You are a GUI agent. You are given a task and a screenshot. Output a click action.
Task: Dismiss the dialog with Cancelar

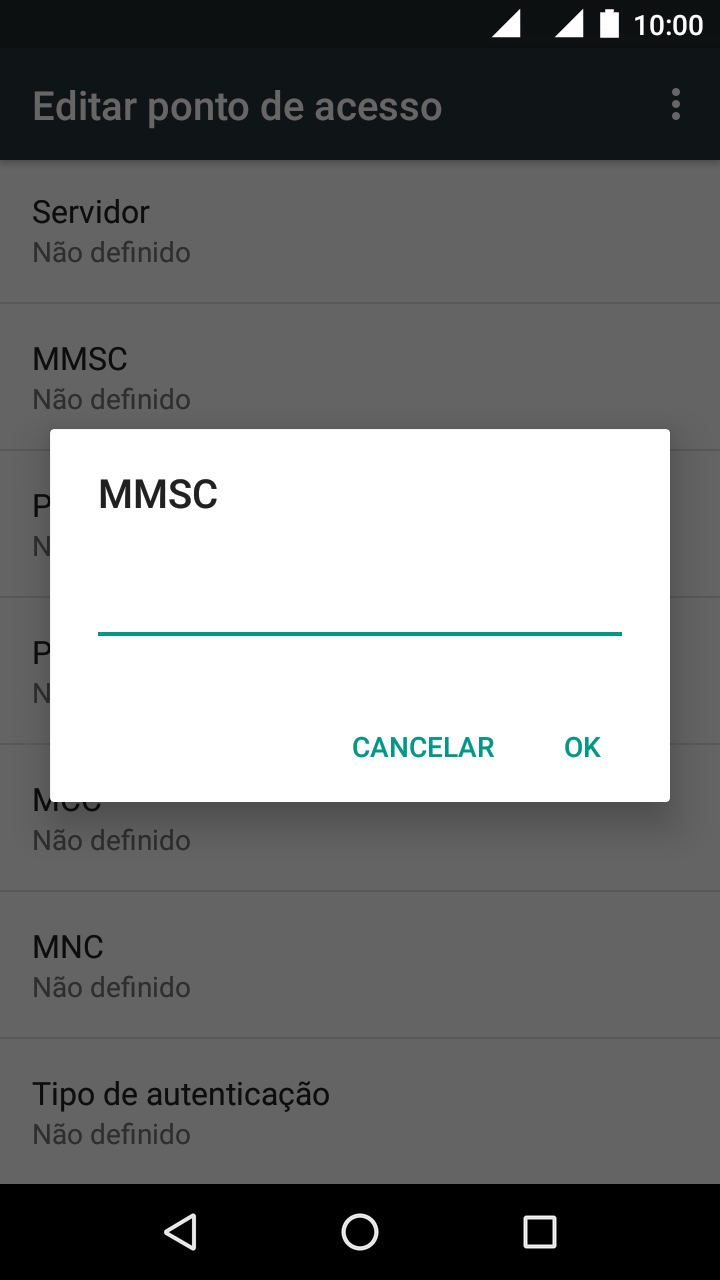[423, 747]
